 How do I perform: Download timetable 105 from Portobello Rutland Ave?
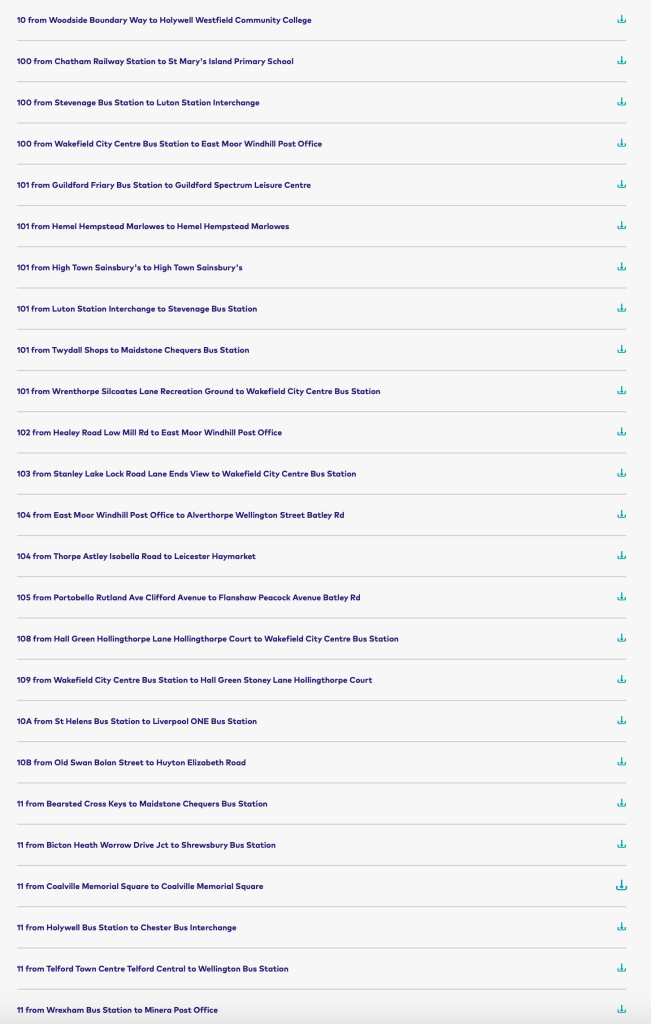pyautogui.click(x=621, y=597)
